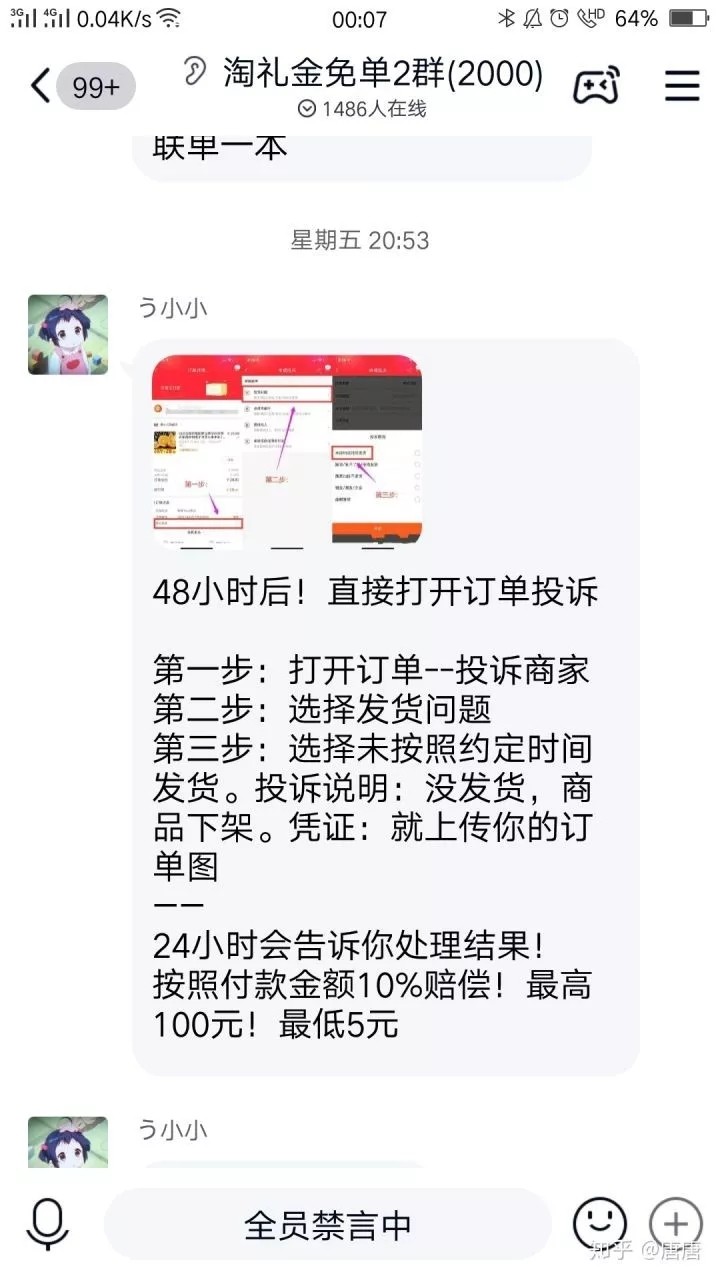Open the plus attachments menu
The height and width of the screenshot is (1280, 720).
676,1224
